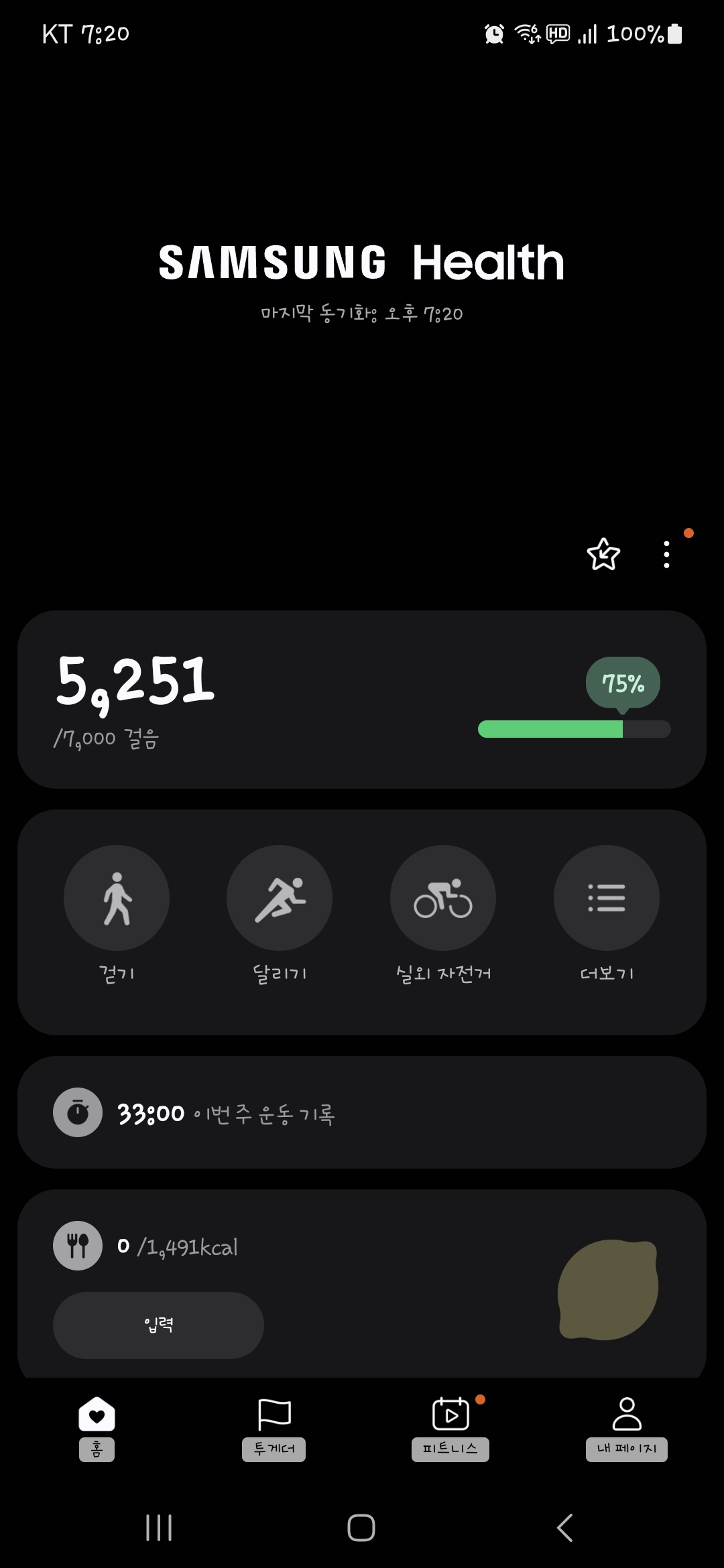Viewport: 724px width, 1568px height.
Task: Switch to the 투게더 tab
Action: point(274,1427)
